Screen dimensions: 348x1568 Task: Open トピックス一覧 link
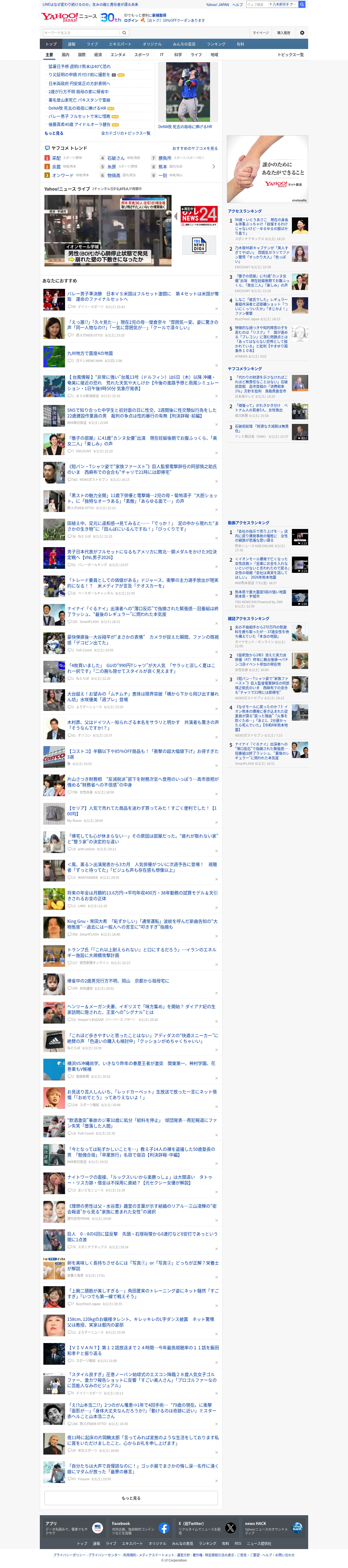[291, 55]
